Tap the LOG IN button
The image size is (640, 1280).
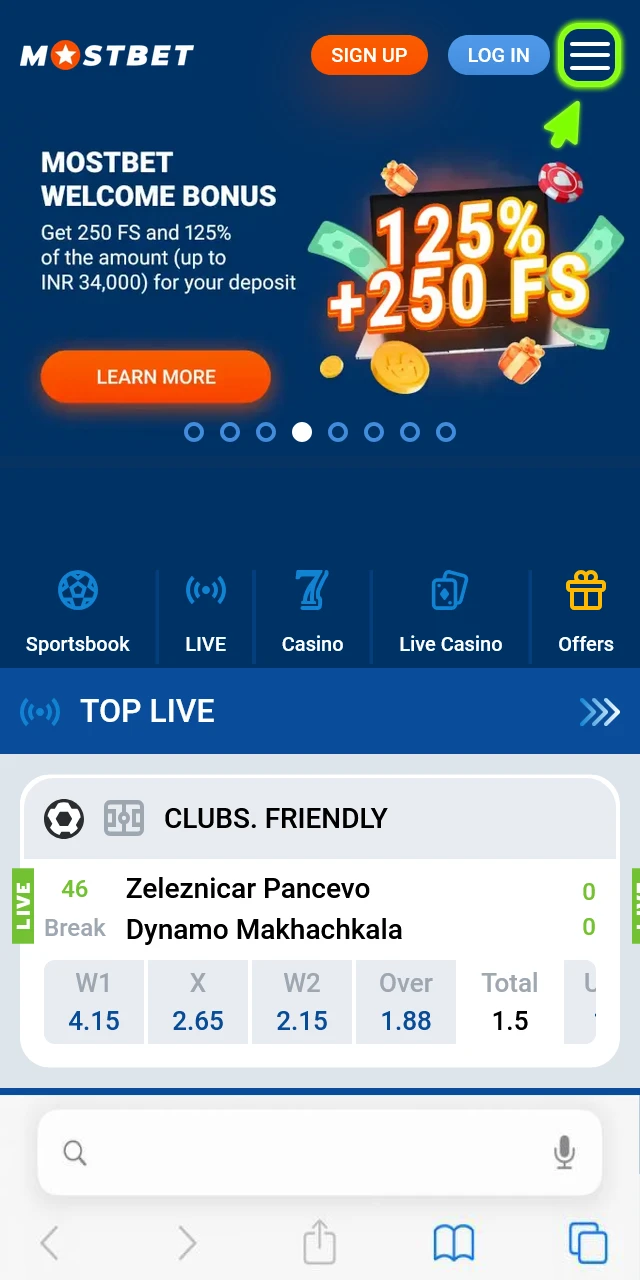(498, 55)
